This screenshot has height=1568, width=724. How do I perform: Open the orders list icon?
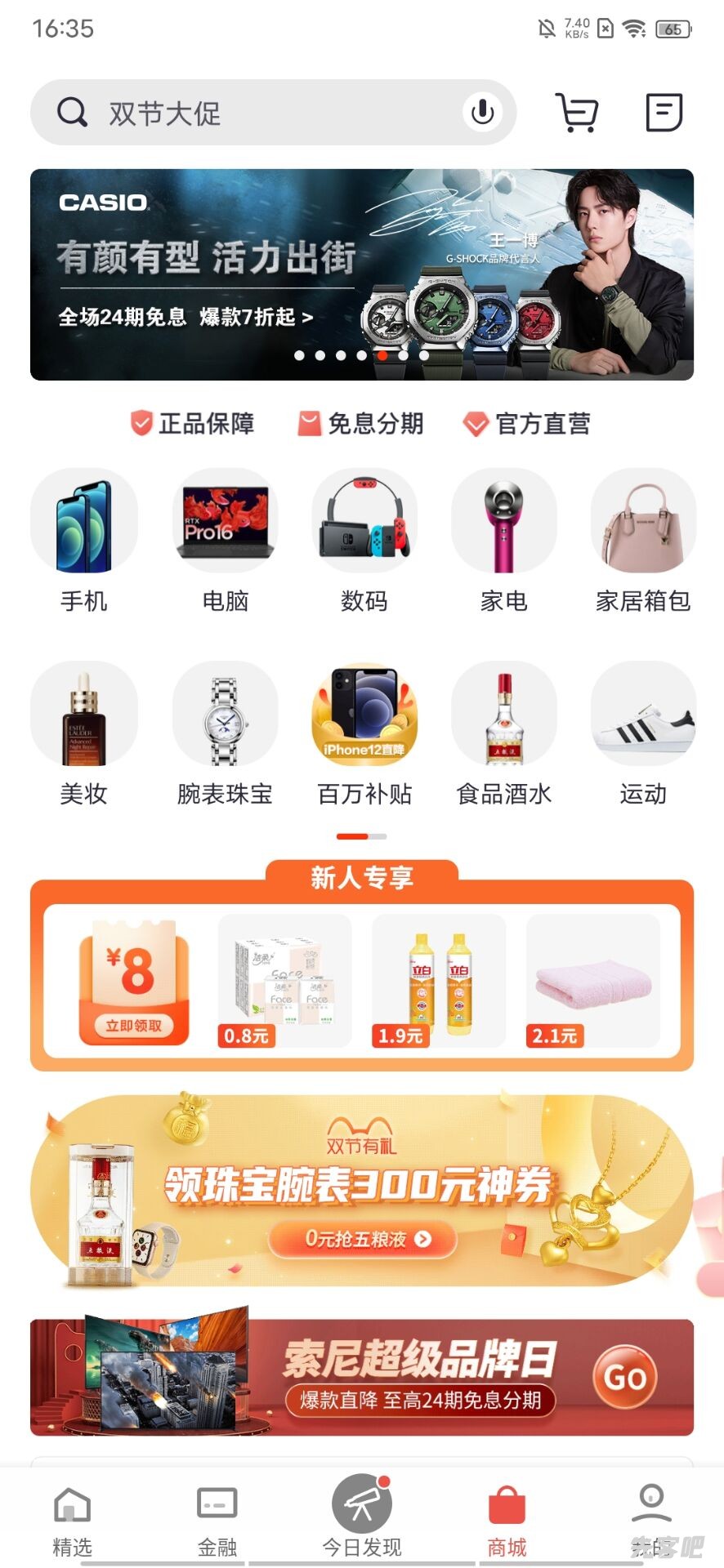pyautogui.click(x=664, y=113)
